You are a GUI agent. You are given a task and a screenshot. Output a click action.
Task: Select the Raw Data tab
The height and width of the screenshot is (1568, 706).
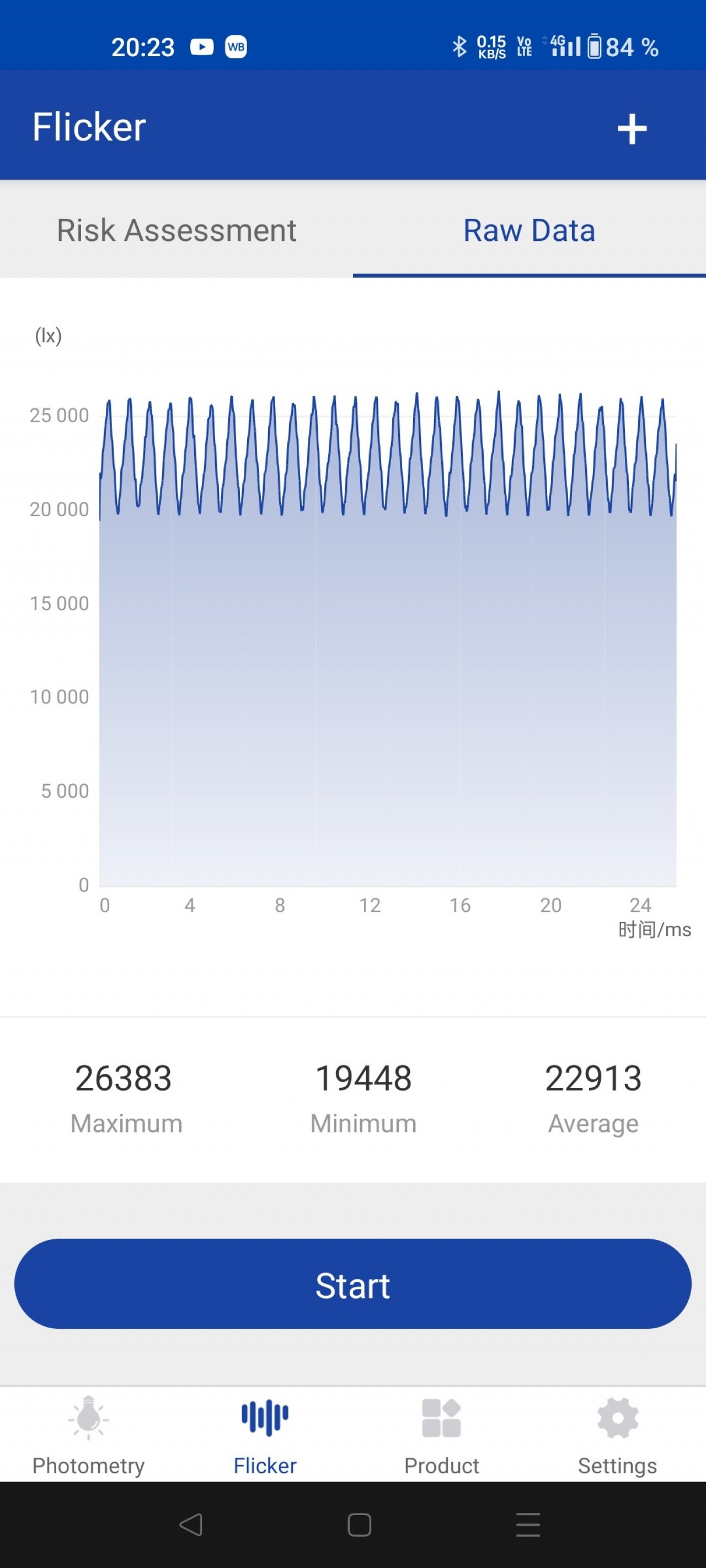(529, 230)
